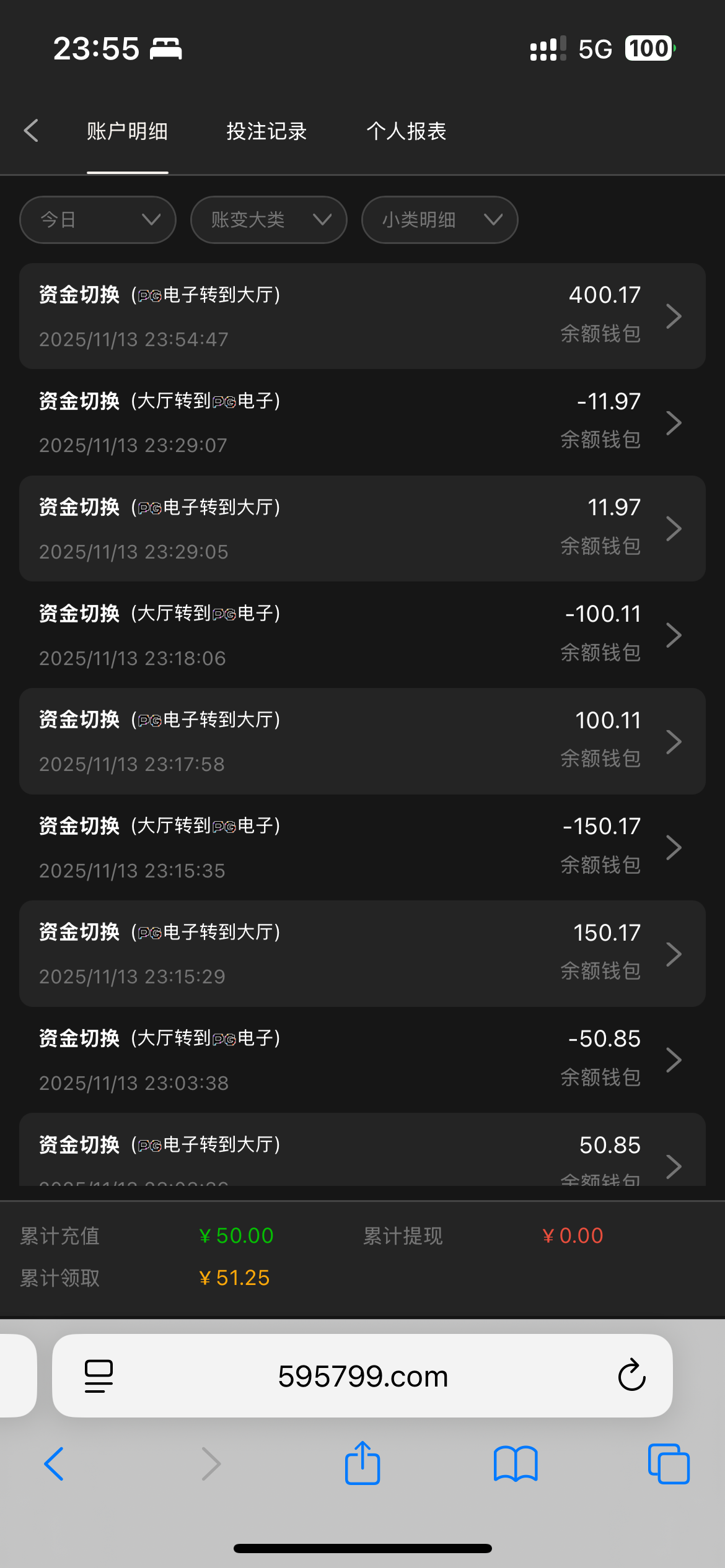Open the 400.17 transfer record
Viewport: 725px width, 1568px height.
[x=362, y=316]
